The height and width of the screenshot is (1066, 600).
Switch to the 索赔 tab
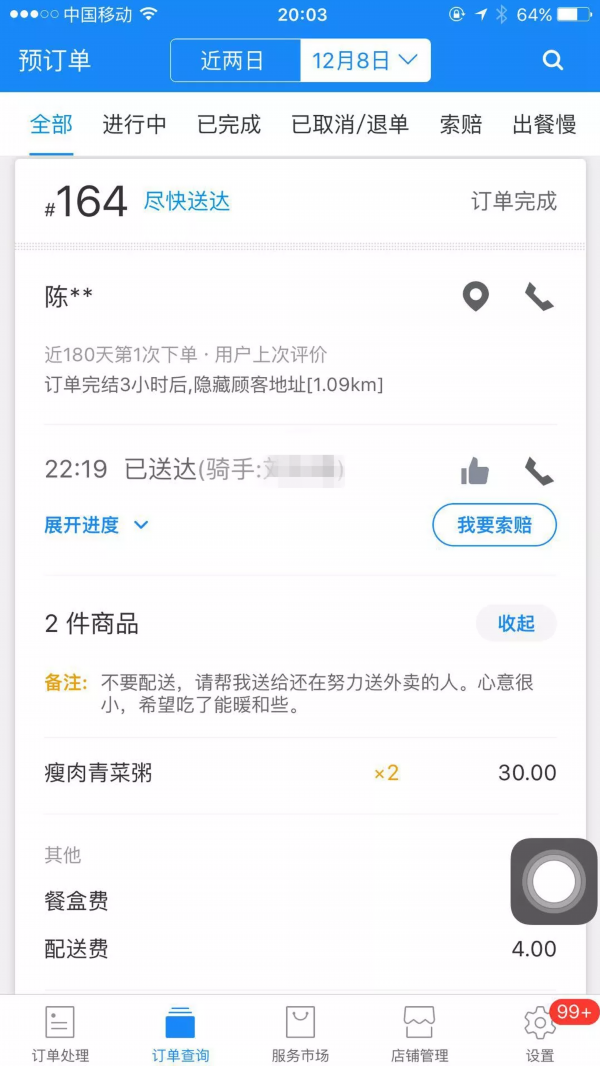(461, 125)
